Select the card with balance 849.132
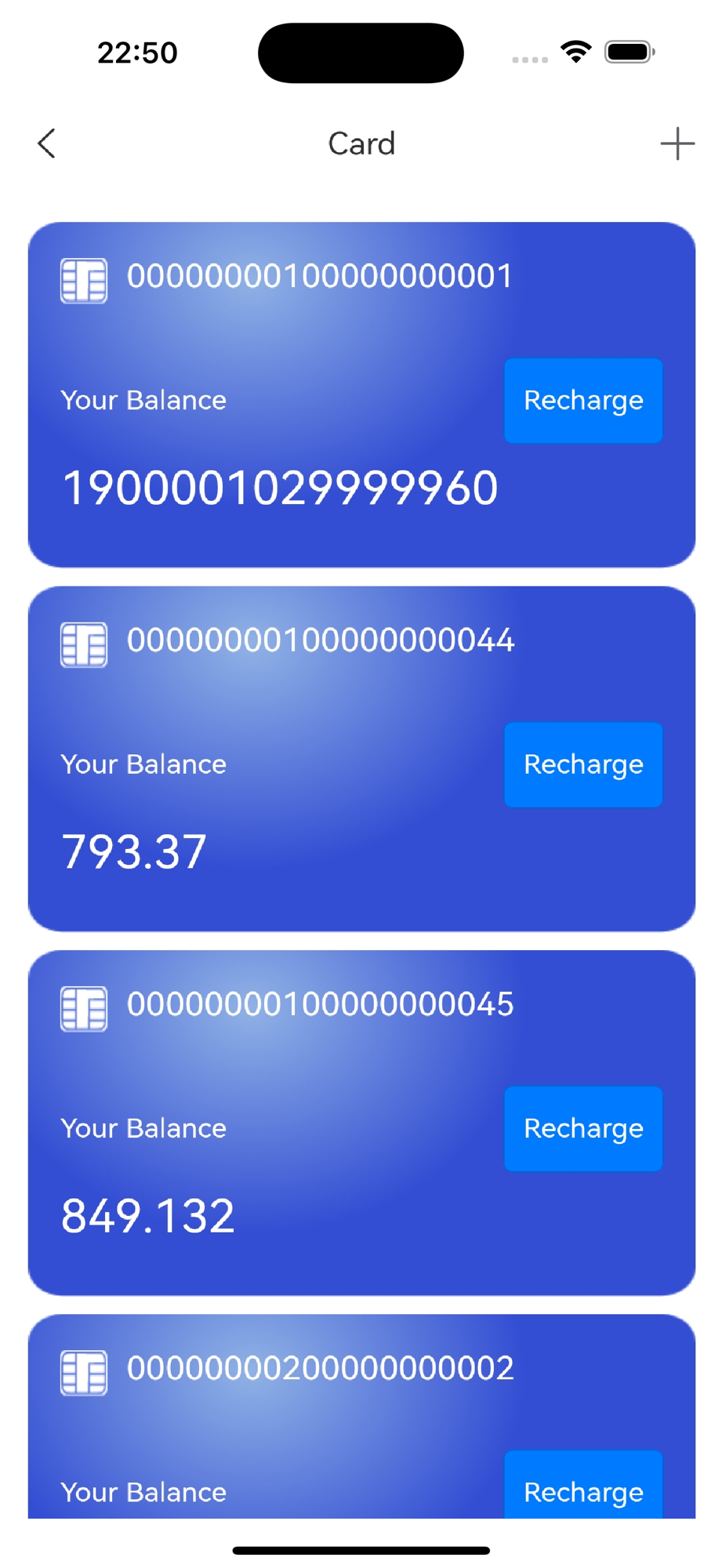Image resolution: width=722 pixels, height=1568 pixels. pos(361,1122)
